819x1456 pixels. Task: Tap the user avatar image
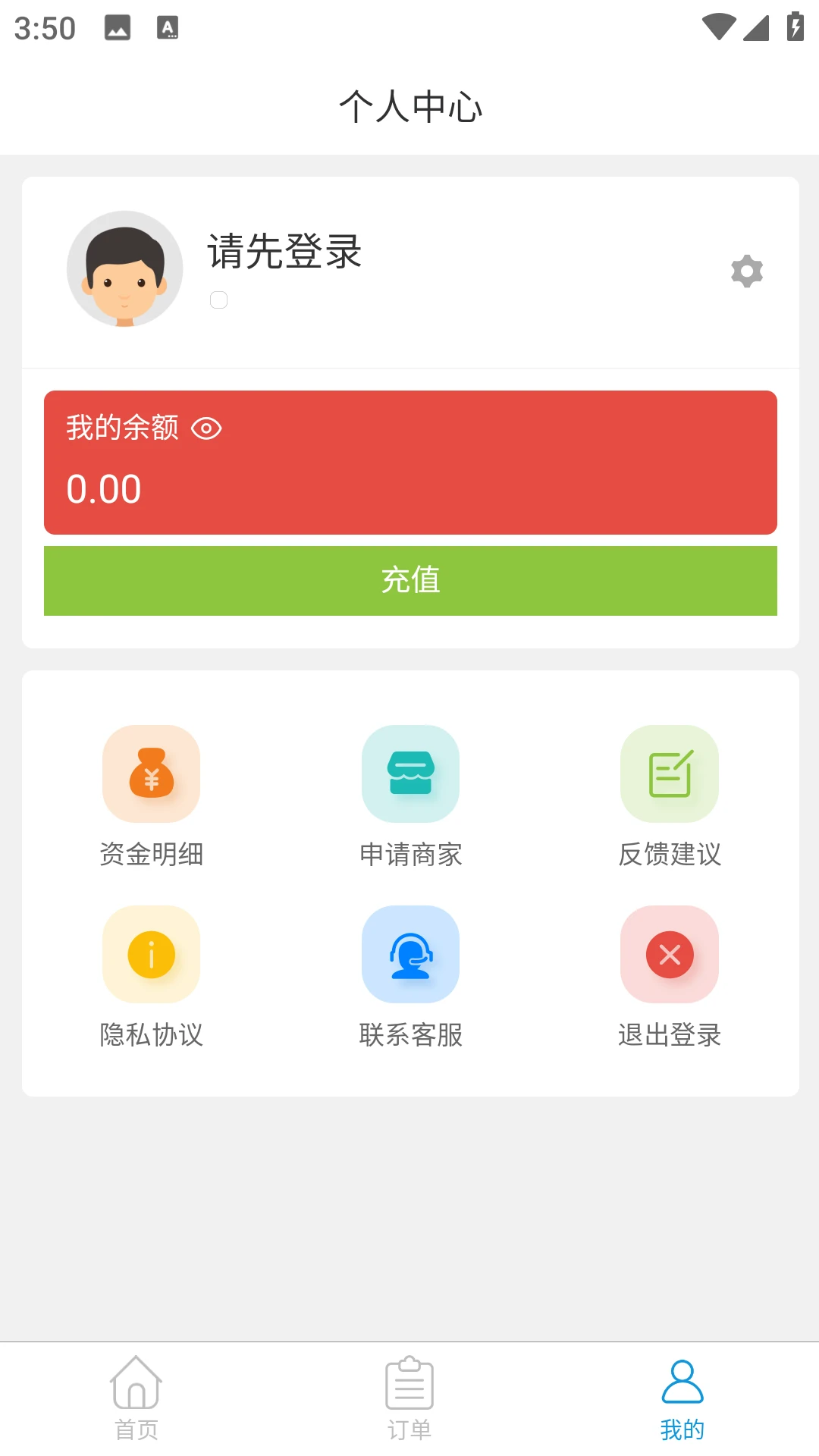pos(123,268)
